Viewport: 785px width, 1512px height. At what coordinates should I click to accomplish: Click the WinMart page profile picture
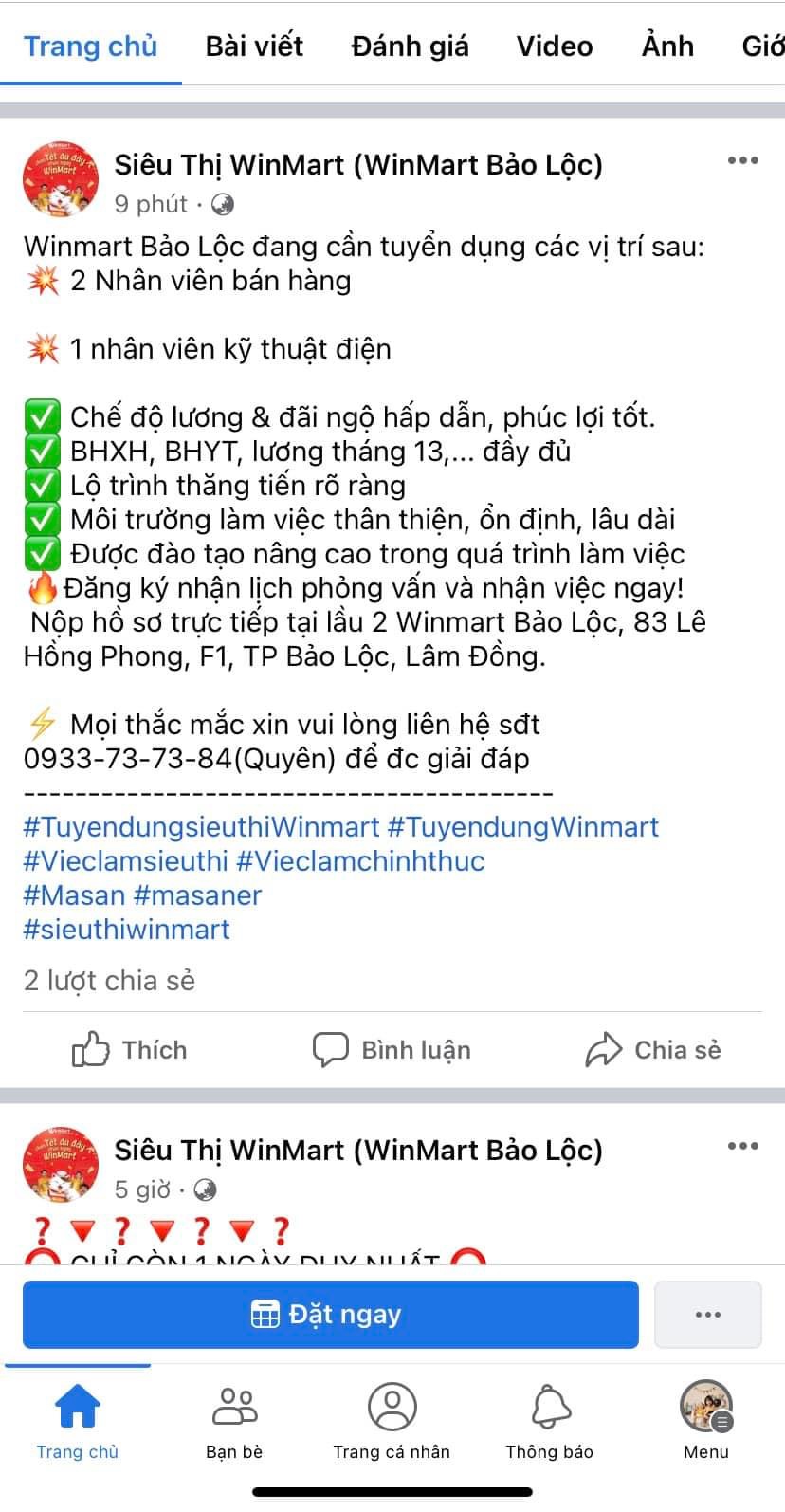coord(59,180)
